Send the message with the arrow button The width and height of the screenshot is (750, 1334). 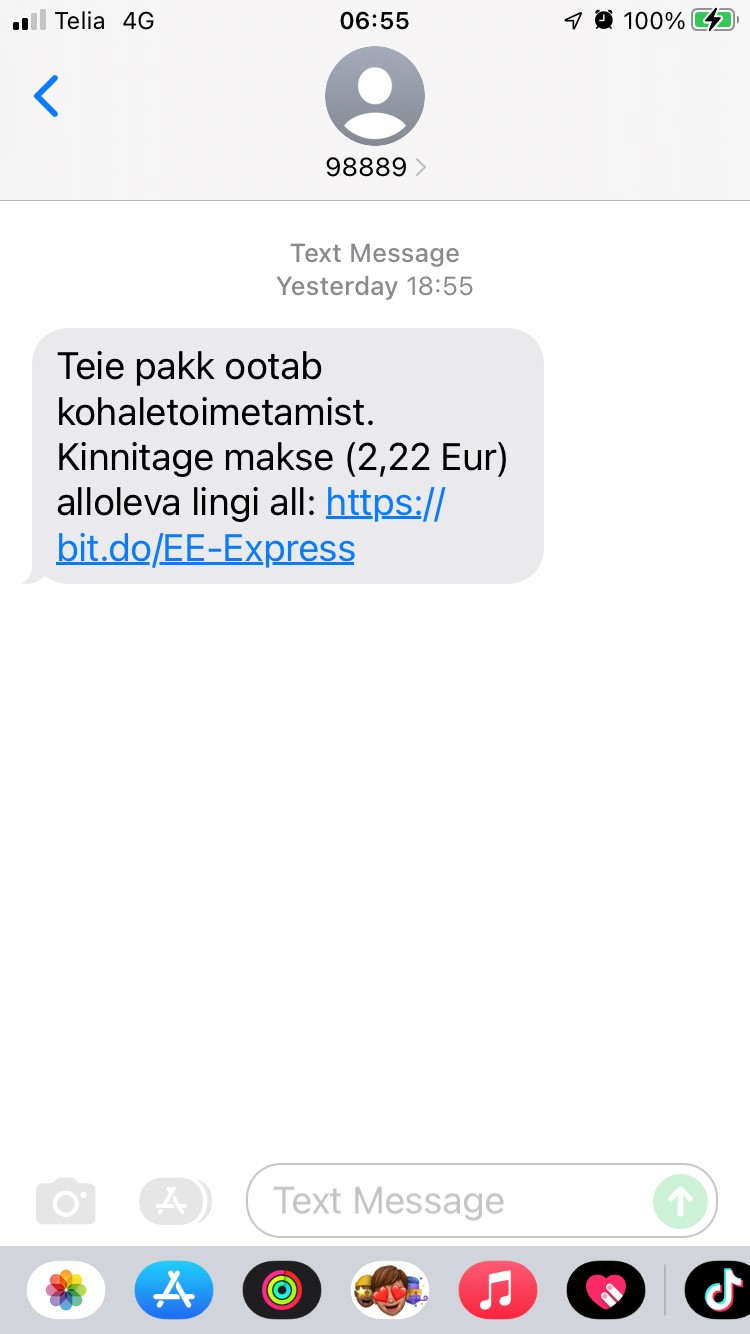[680, 1201]
